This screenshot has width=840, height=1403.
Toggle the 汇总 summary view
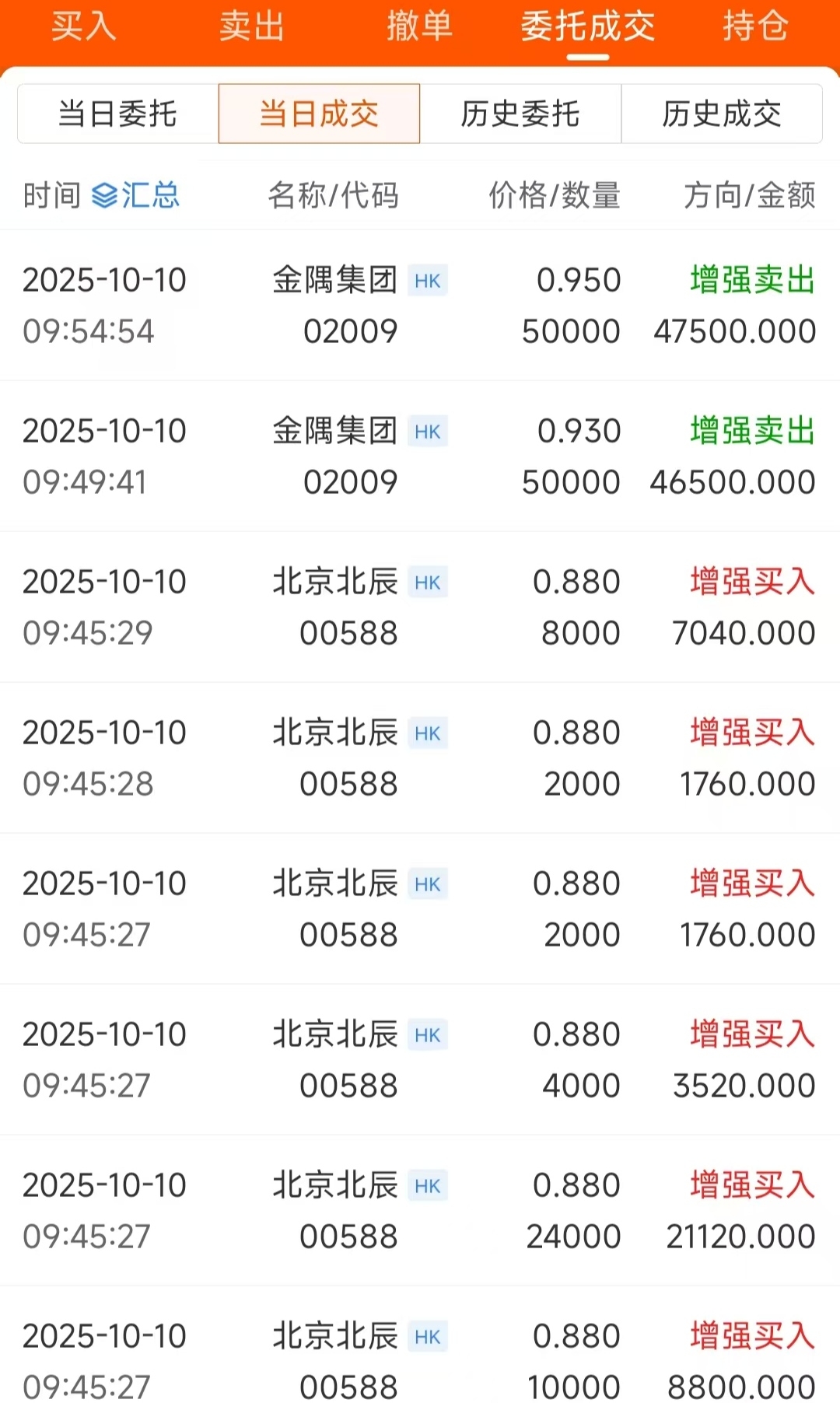click(136, 195)
